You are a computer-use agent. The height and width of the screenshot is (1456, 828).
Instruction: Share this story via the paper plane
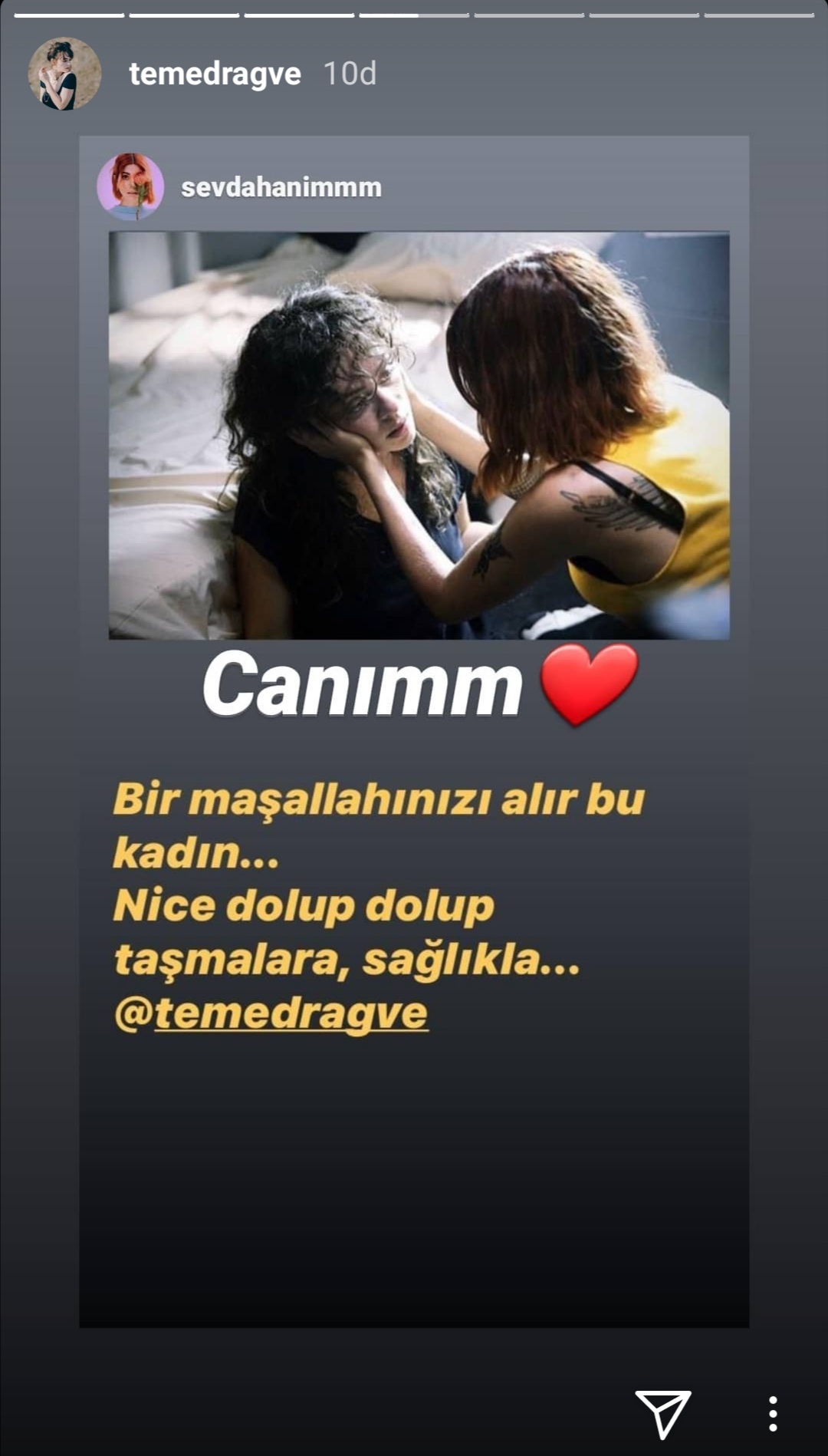(x=663, y=1412)
